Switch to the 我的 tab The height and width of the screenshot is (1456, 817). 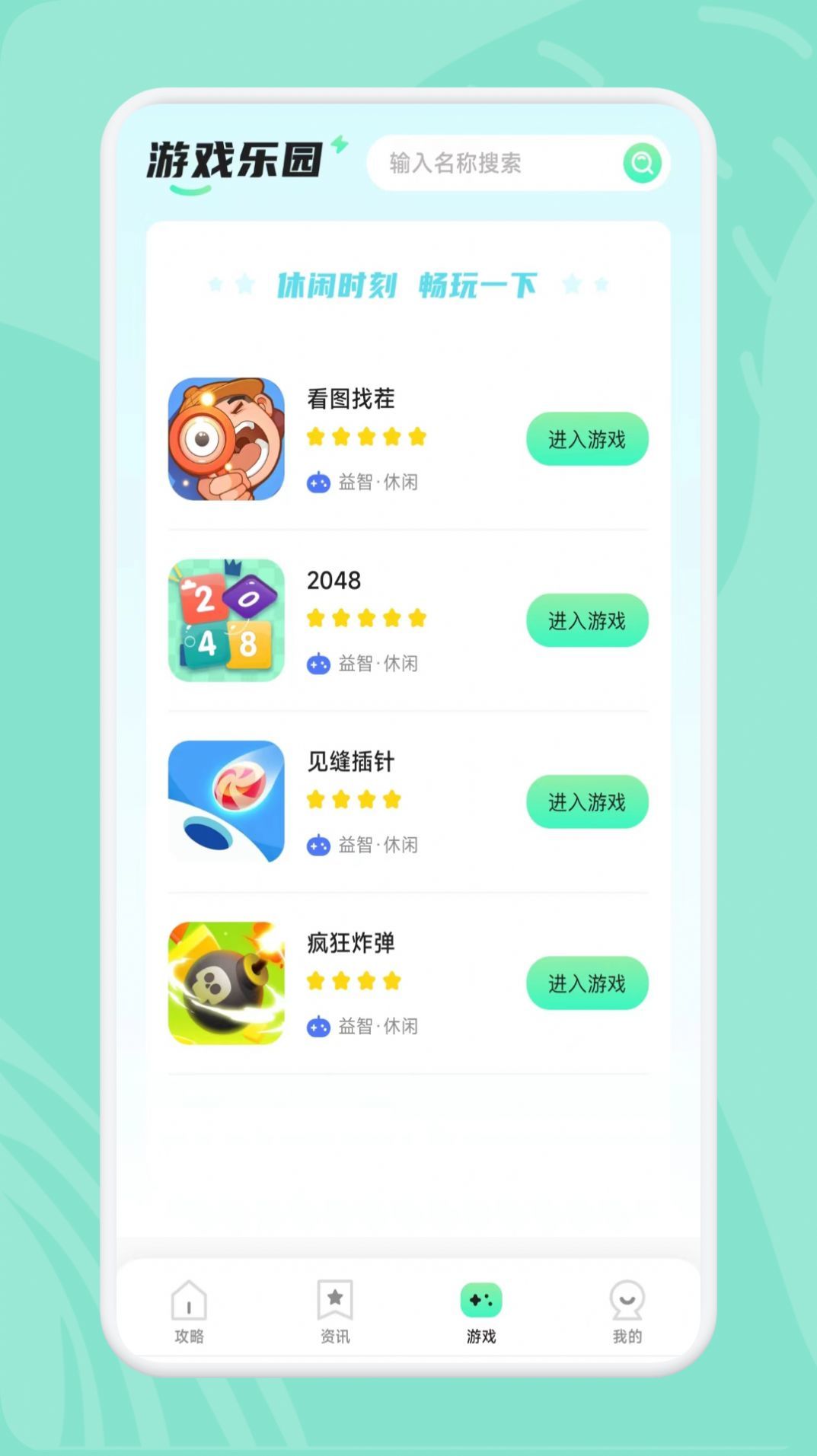point(626,1313)
